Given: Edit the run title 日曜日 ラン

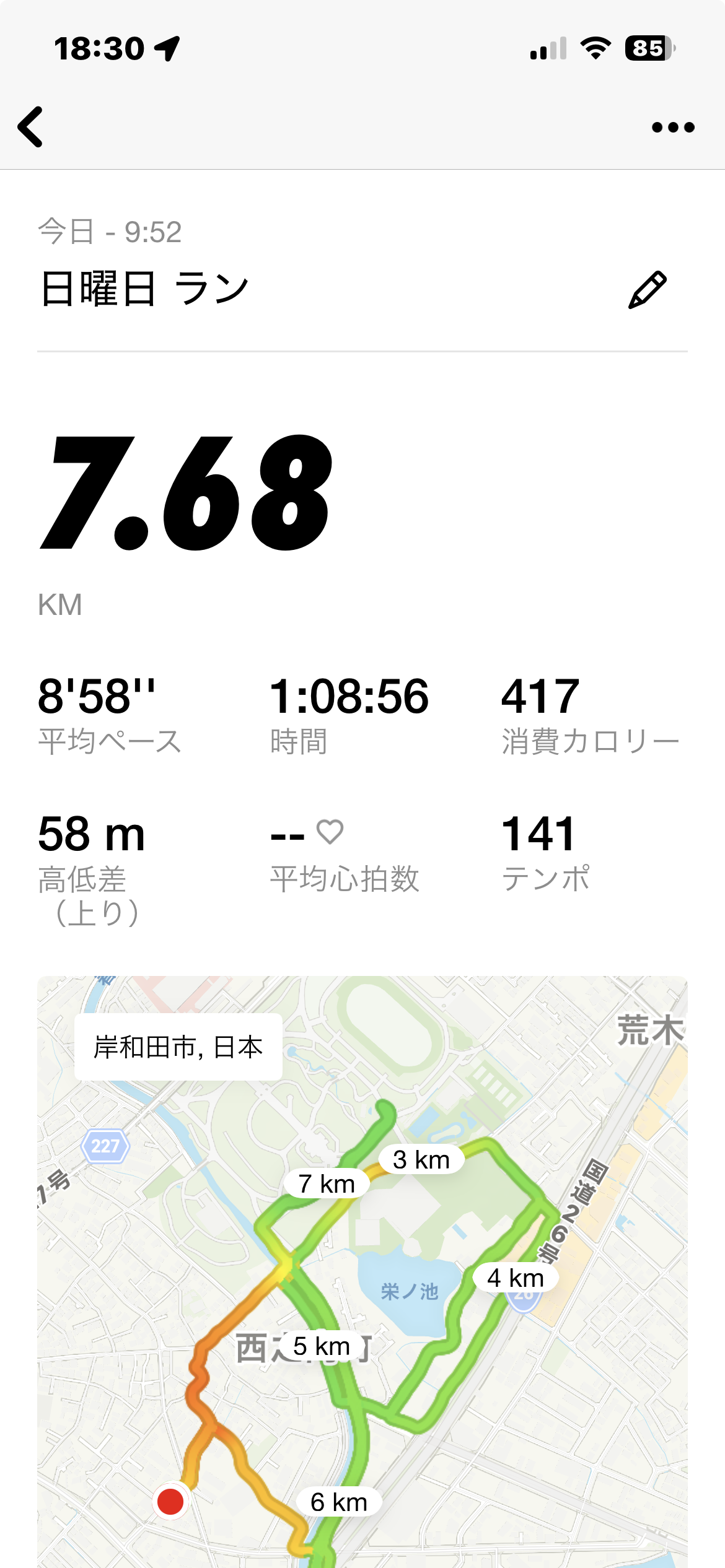Looking at the screenshot, I should tap(648, 290).
